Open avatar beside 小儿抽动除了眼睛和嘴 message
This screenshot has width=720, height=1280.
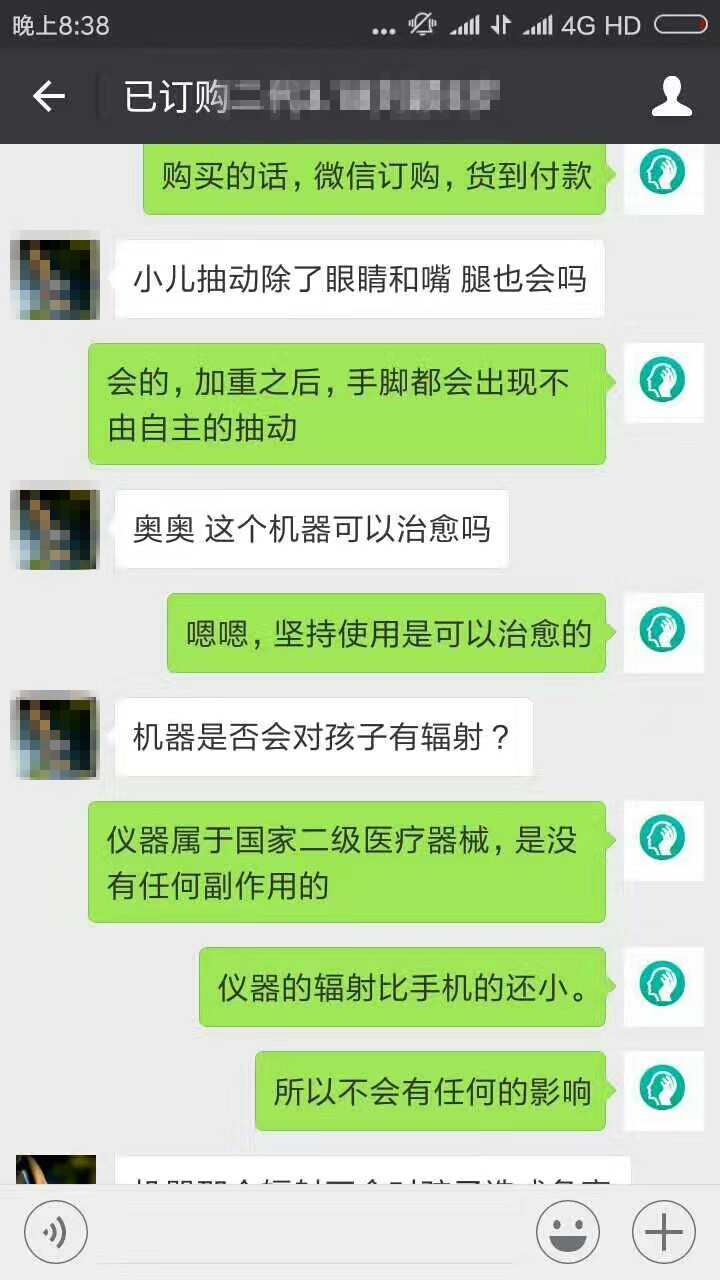point(55,279)
